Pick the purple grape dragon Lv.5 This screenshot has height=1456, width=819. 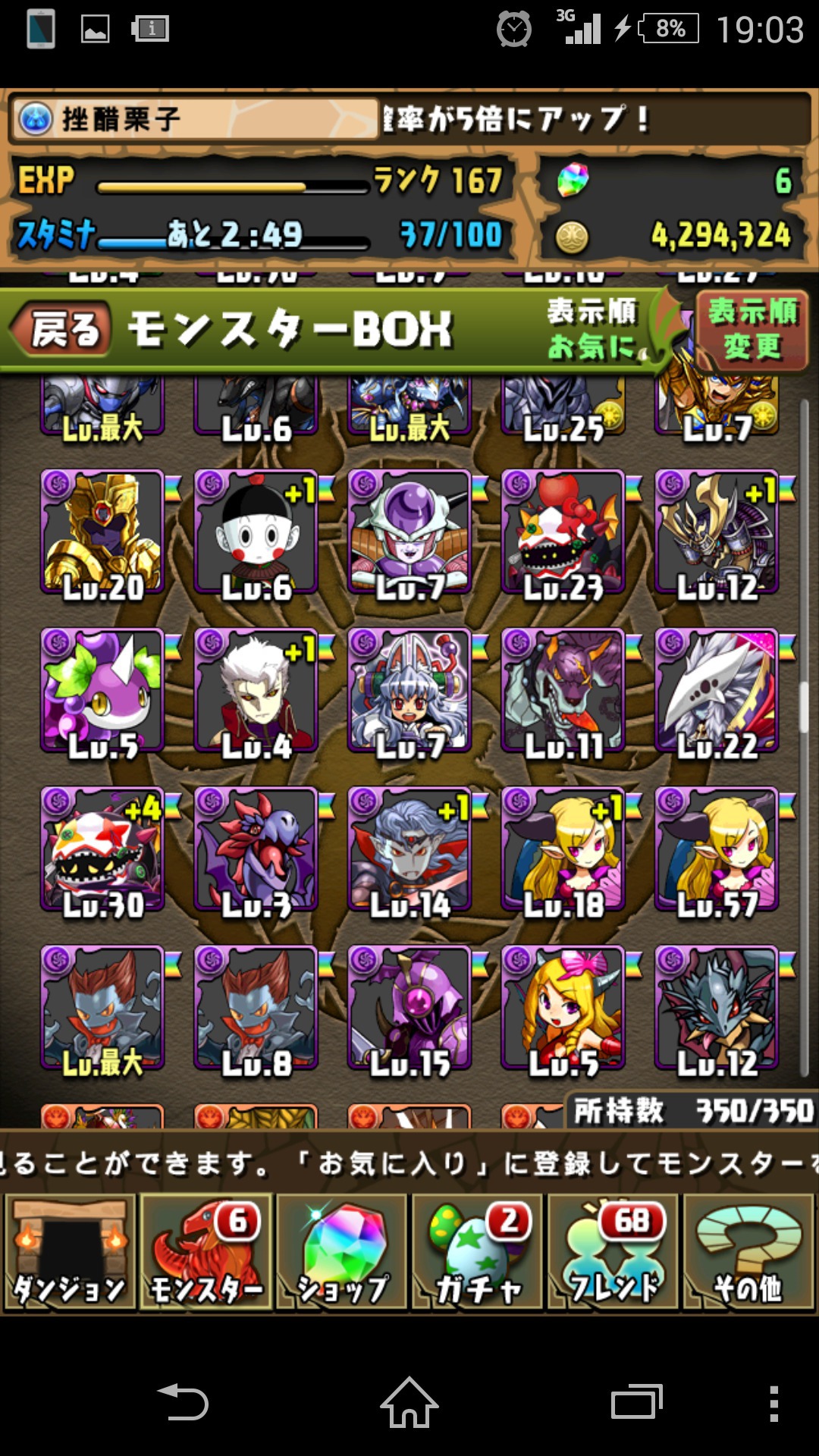point(102,690)
